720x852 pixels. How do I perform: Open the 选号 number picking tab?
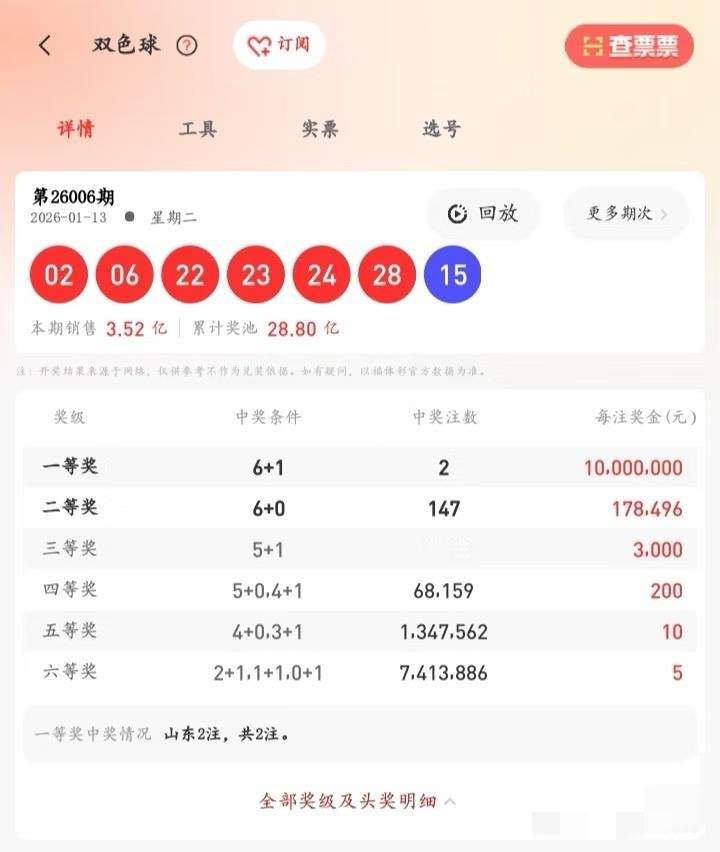pyautogui.click(x=440, y=129)
